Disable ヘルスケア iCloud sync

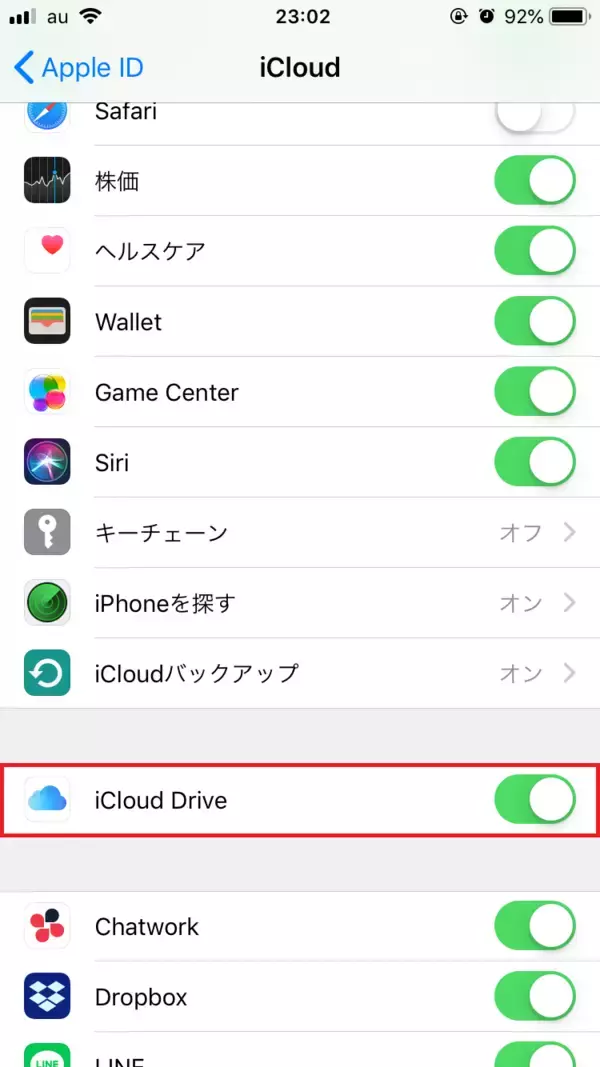coord(534,251)
